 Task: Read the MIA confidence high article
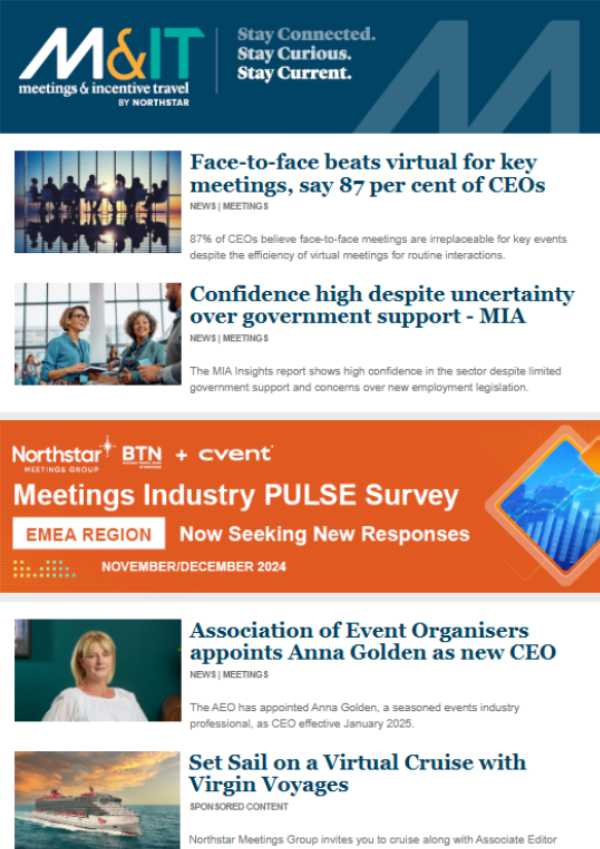pyautogui.click(x=382, y=306)
